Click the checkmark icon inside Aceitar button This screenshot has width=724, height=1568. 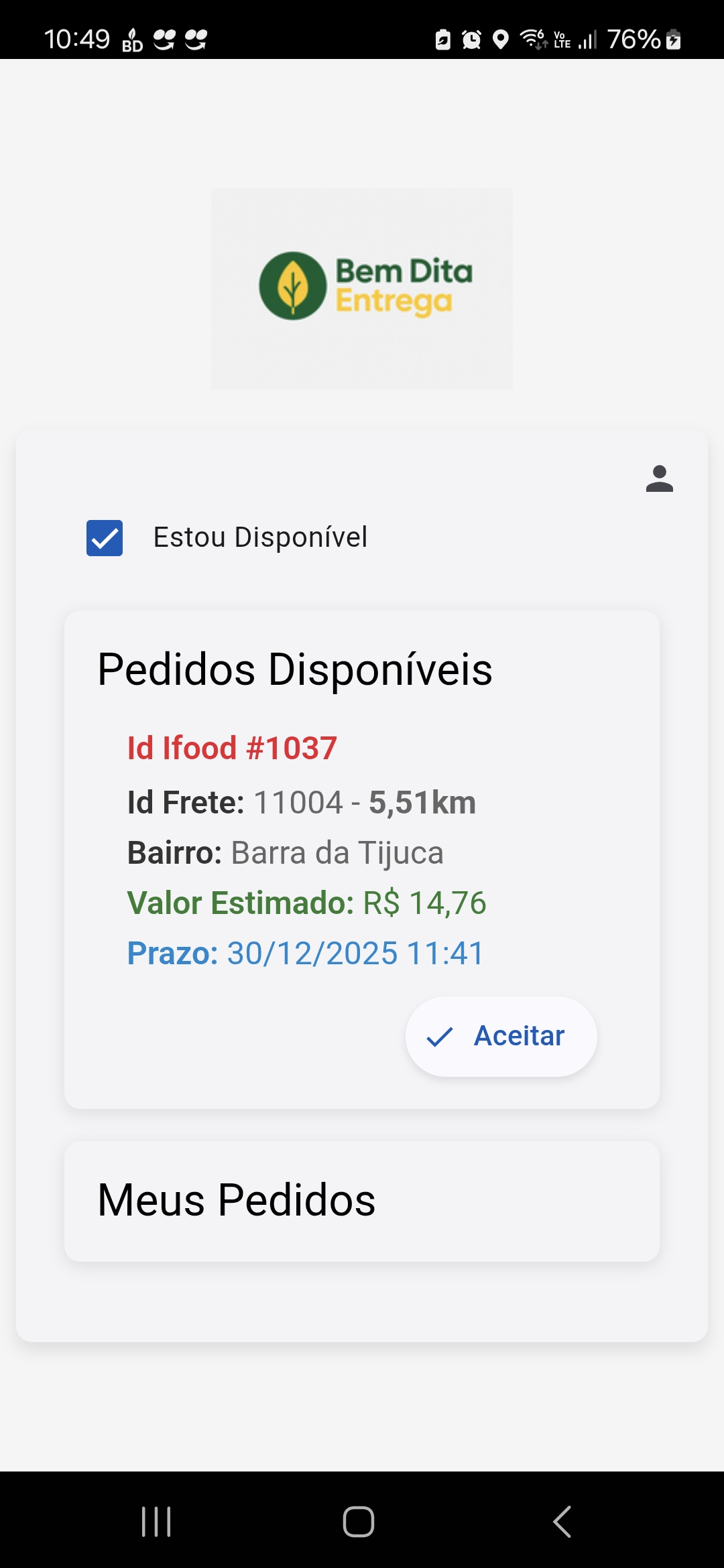tap(439, 1036)
